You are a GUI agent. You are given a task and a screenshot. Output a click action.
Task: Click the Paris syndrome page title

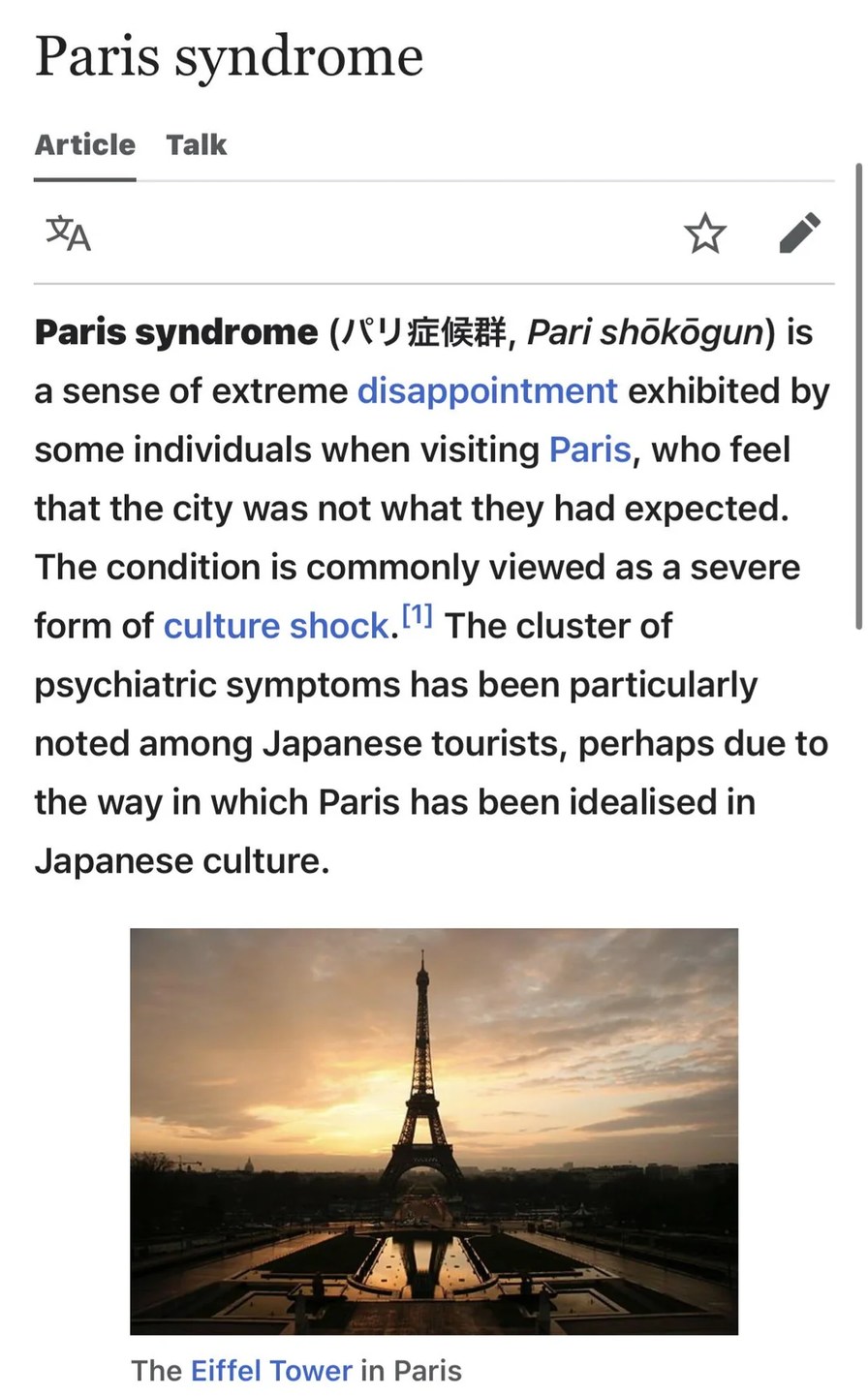coord(229,55)
